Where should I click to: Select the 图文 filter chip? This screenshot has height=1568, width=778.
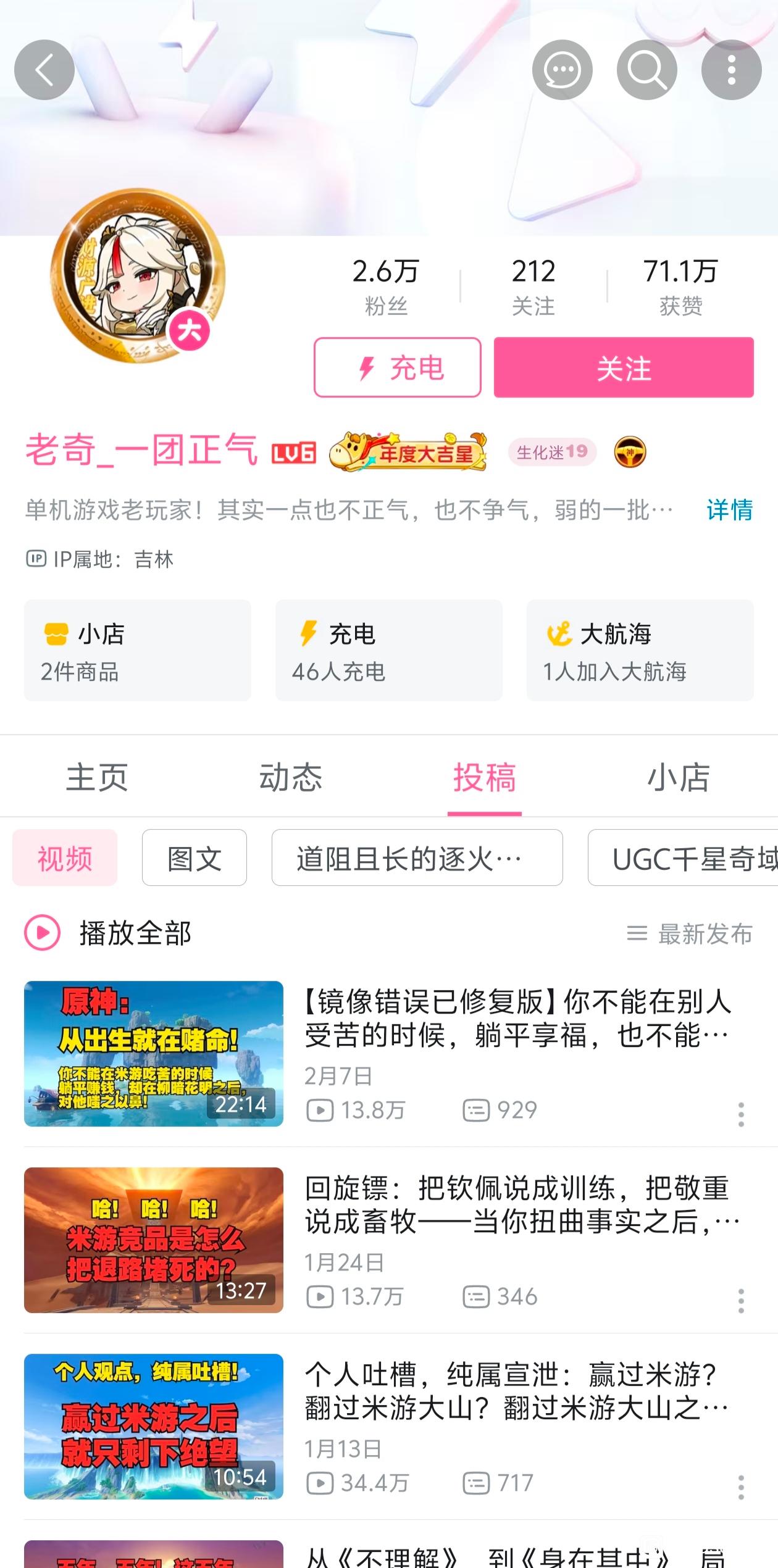(x=194, y=858)
